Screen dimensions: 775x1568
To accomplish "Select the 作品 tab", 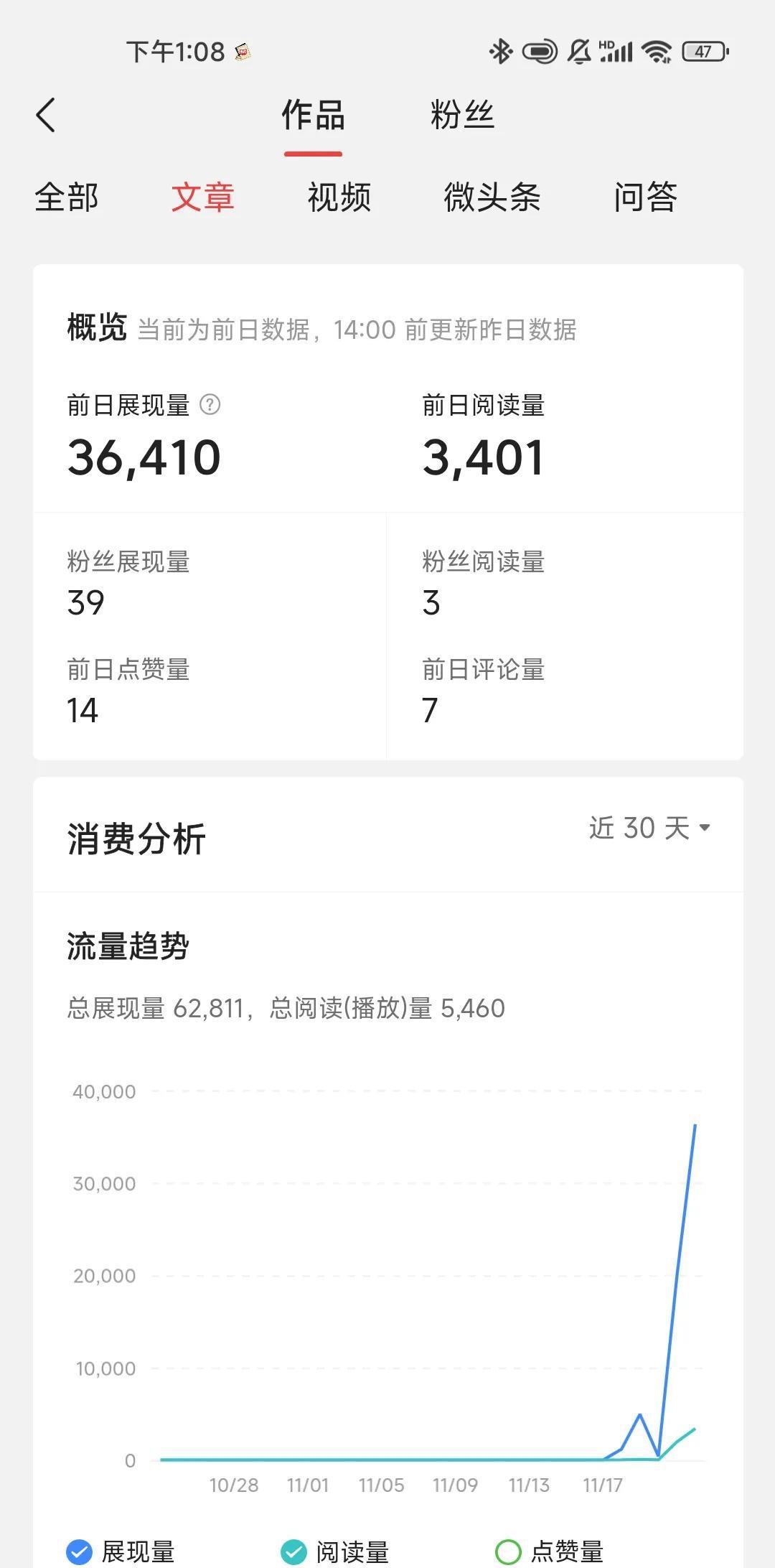I will (x=313, y=115).
